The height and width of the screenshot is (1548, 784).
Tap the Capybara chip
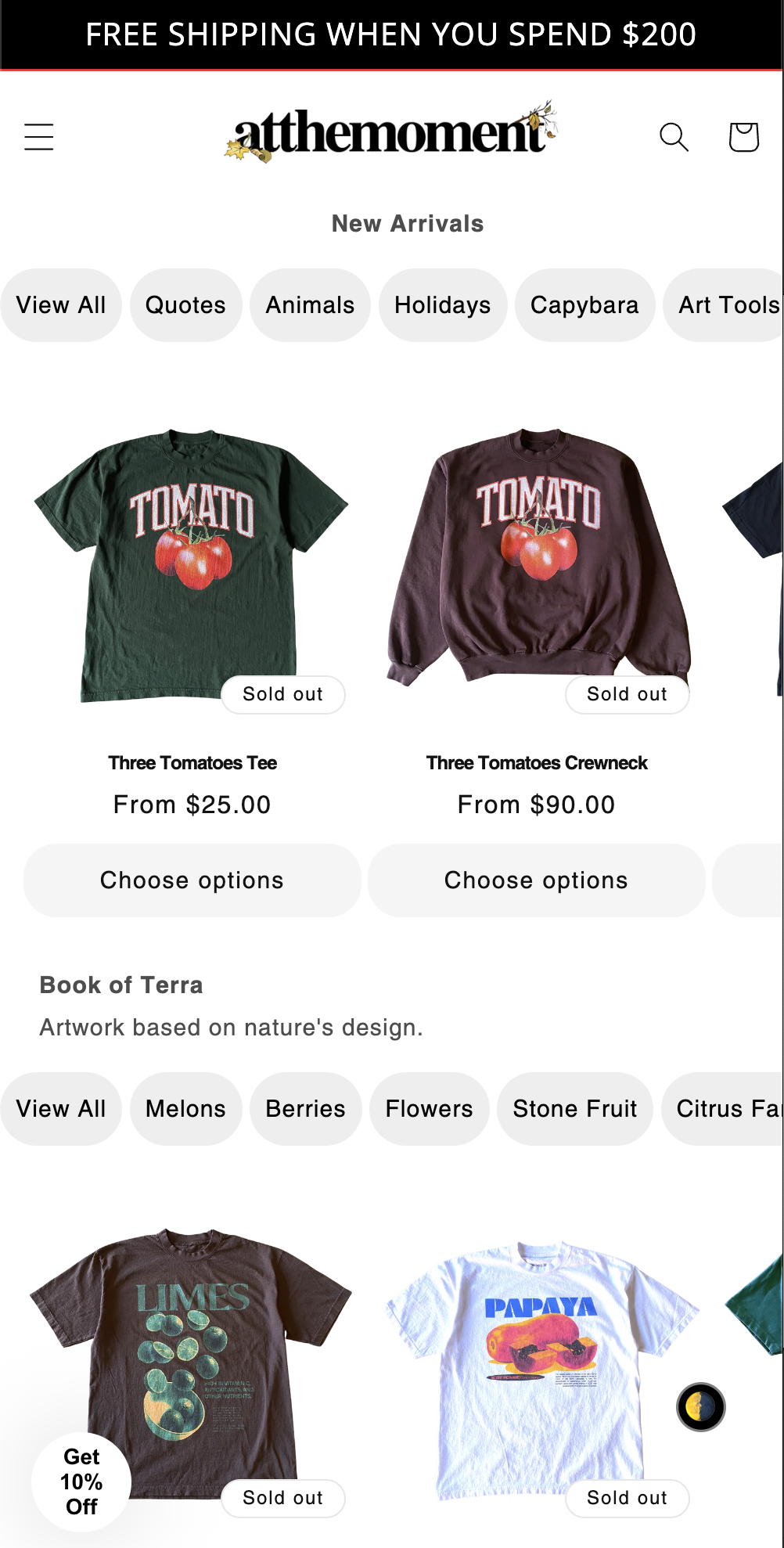[584, 305]
